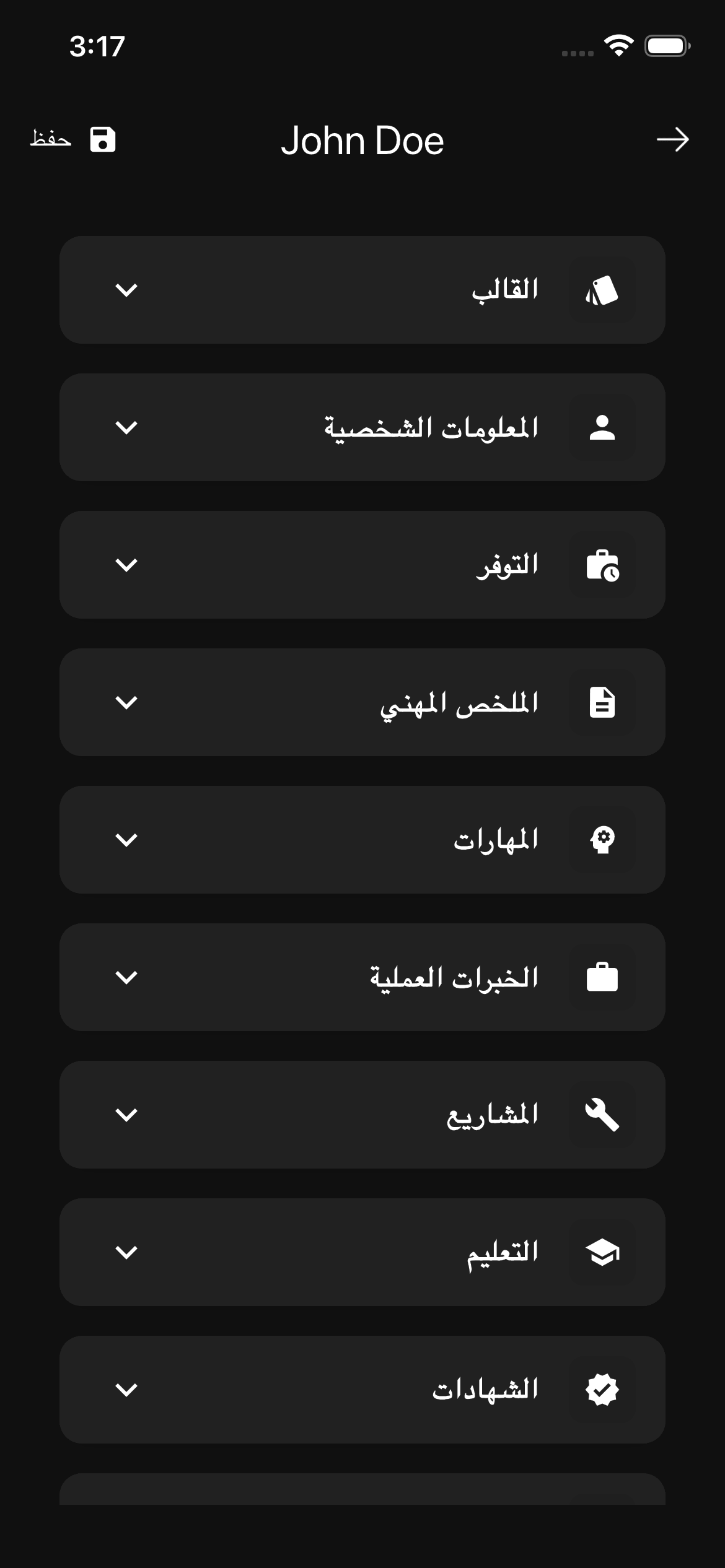Expand the الخبرات العملية section

tap(362, 977)
